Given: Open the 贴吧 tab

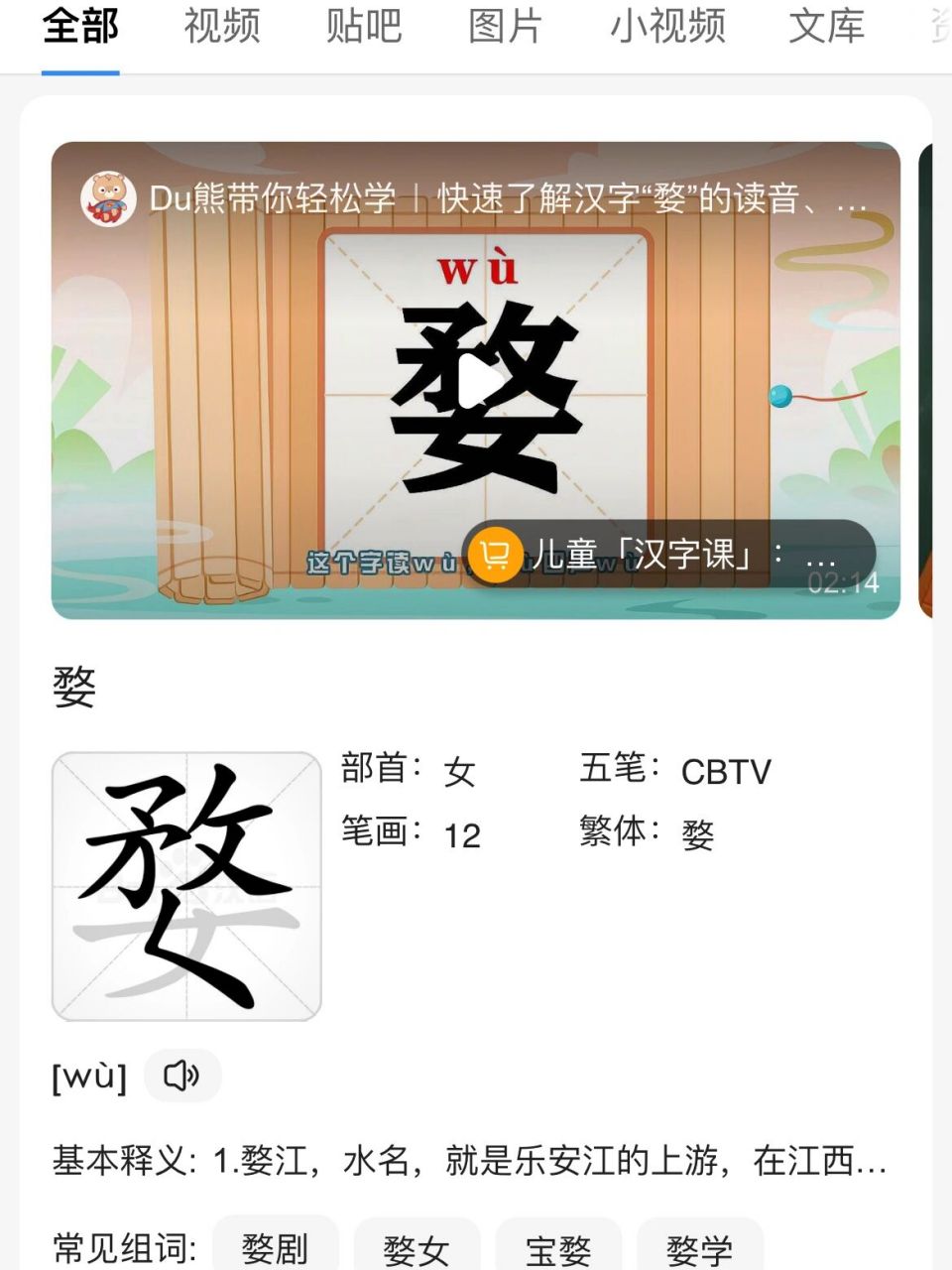Looking at the screenshot, I should [x=362, y=27].
